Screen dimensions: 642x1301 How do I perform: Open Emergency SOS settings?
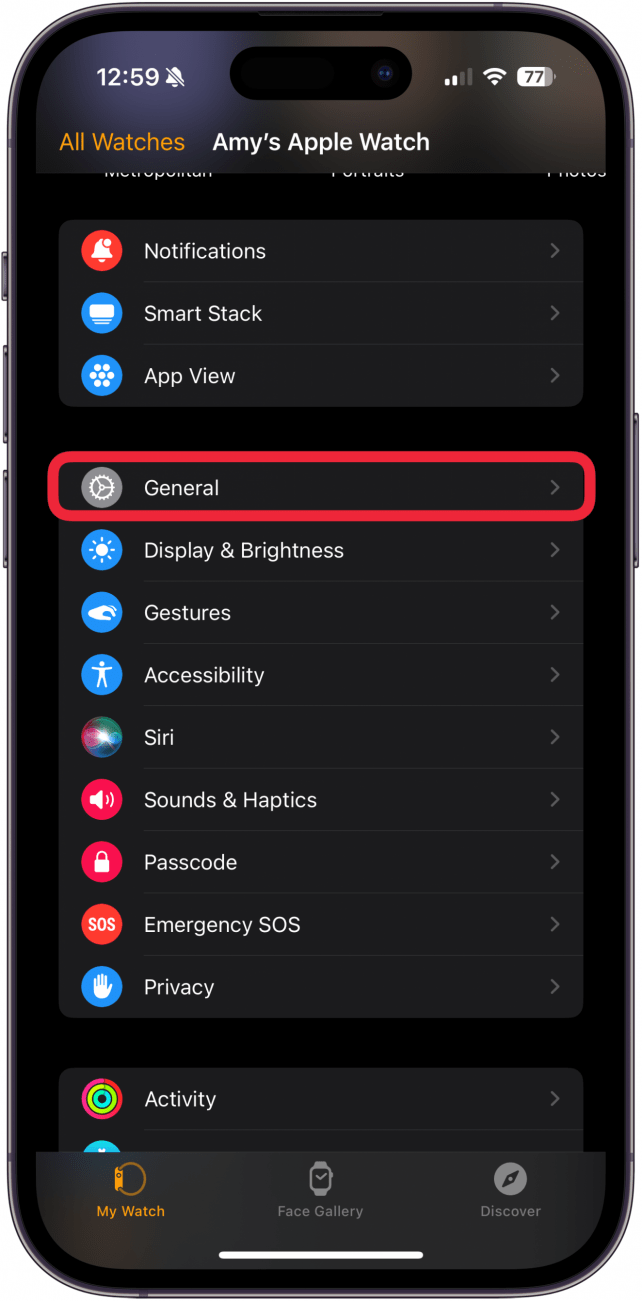320,925
